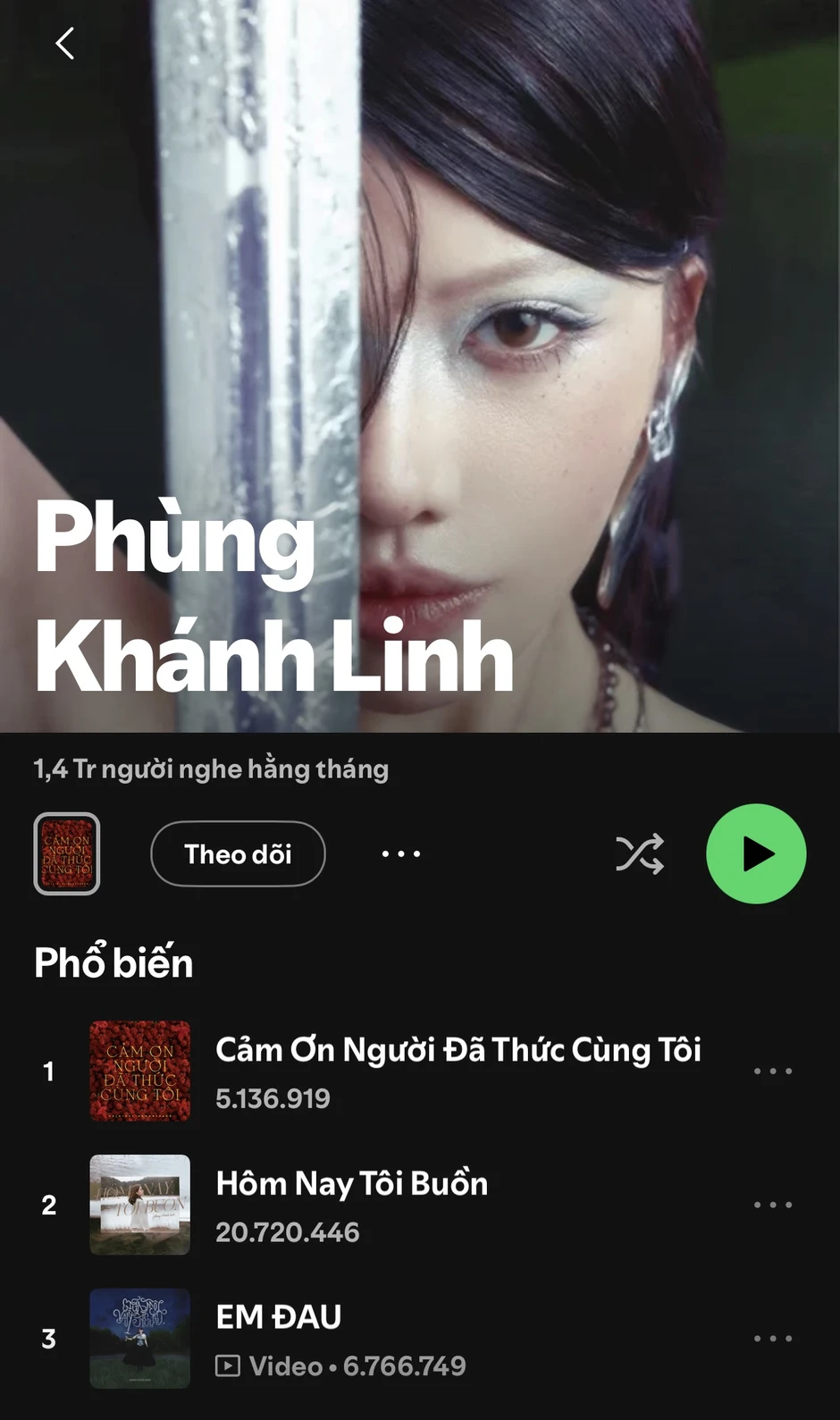
Task: Tap the green play button
Action: [756, 854]
